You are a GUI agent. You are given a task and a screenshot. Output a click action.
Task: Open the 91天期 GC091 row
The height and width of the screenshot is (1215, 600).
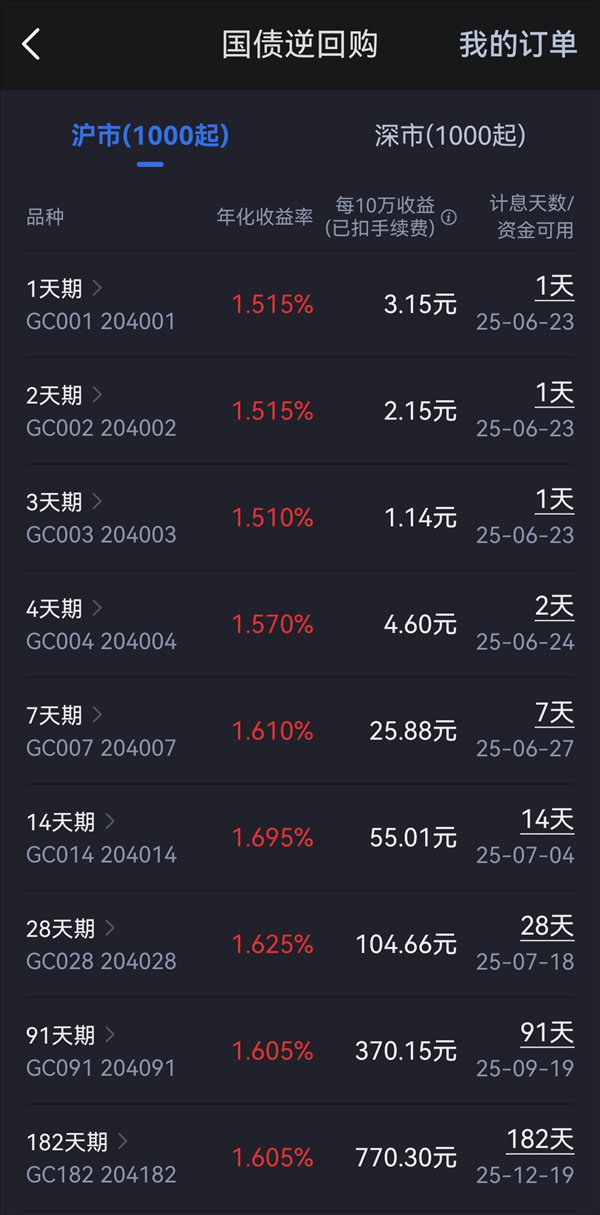coord(300,1051)
